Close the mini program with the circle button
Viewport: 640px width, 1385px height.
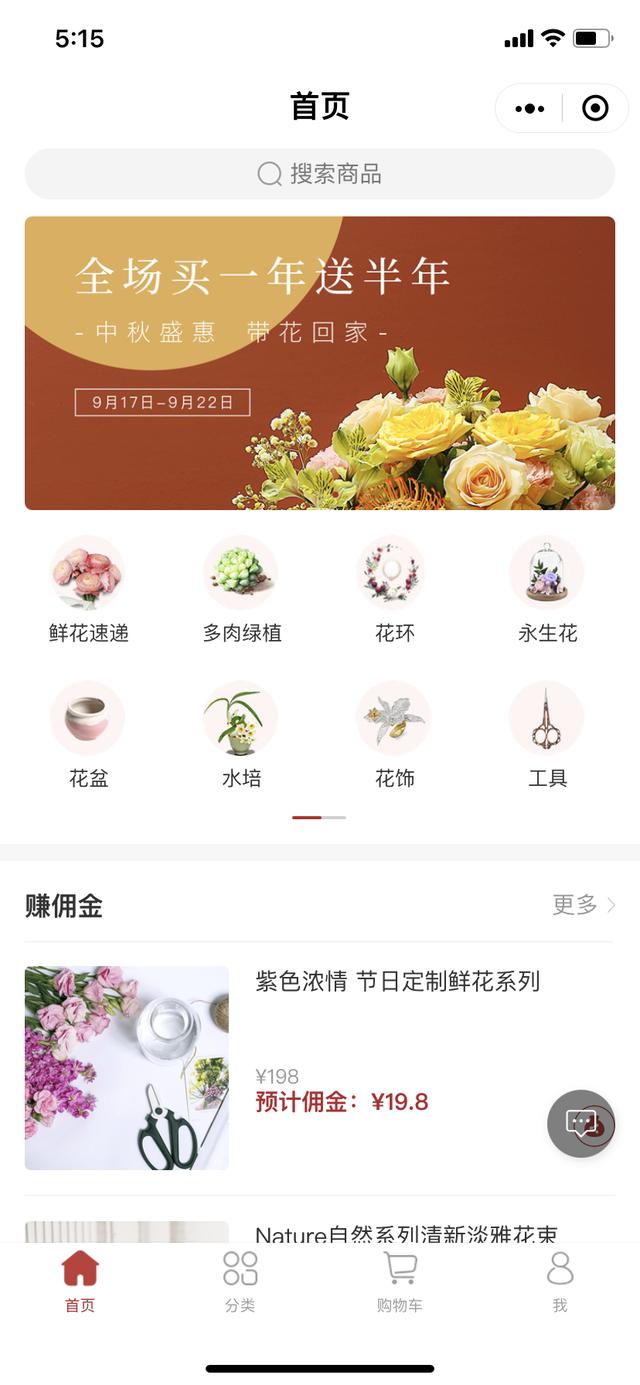(595, 108)
